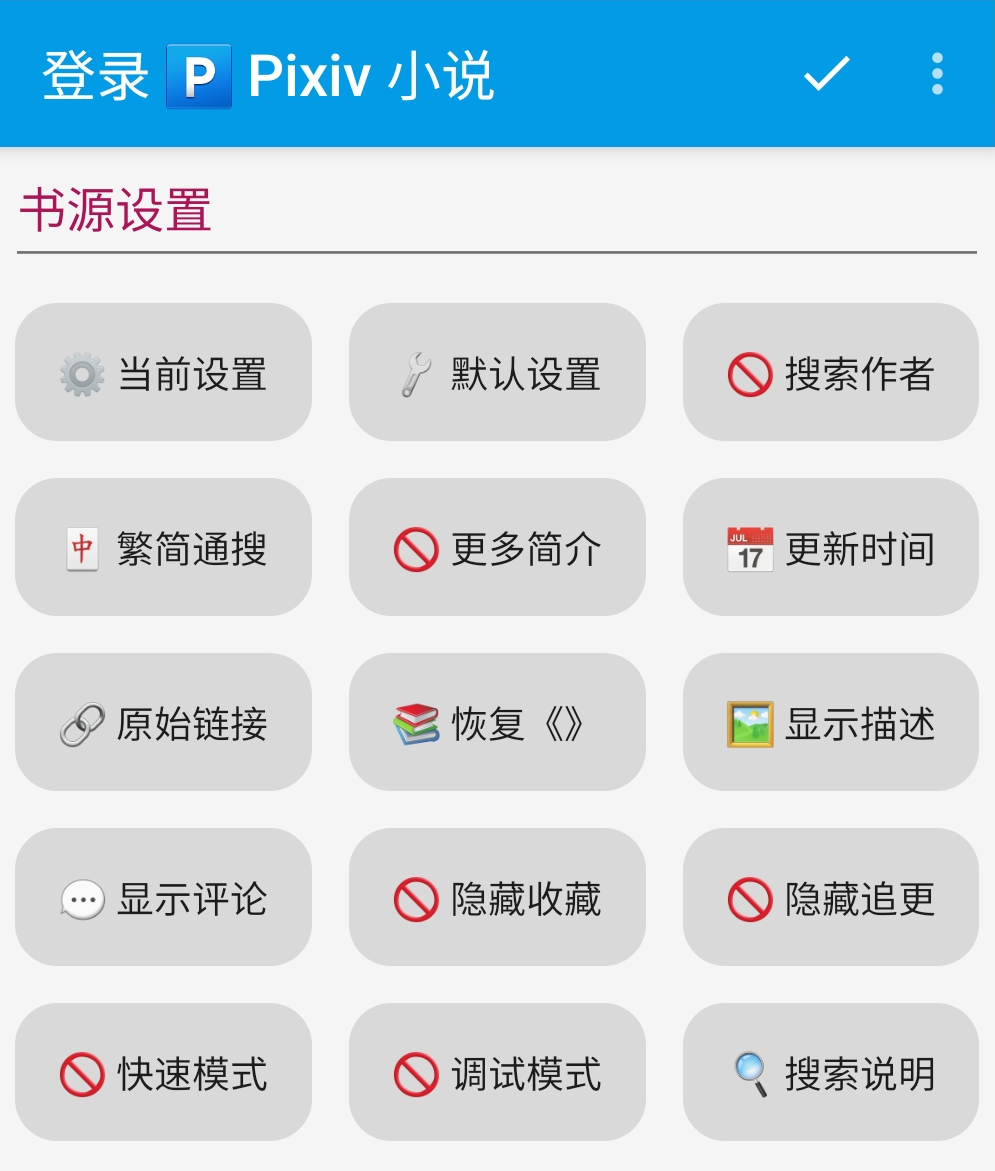Open 搜索说明
This screenshot has height=1171, width=995.
(x=830, y=1073)
